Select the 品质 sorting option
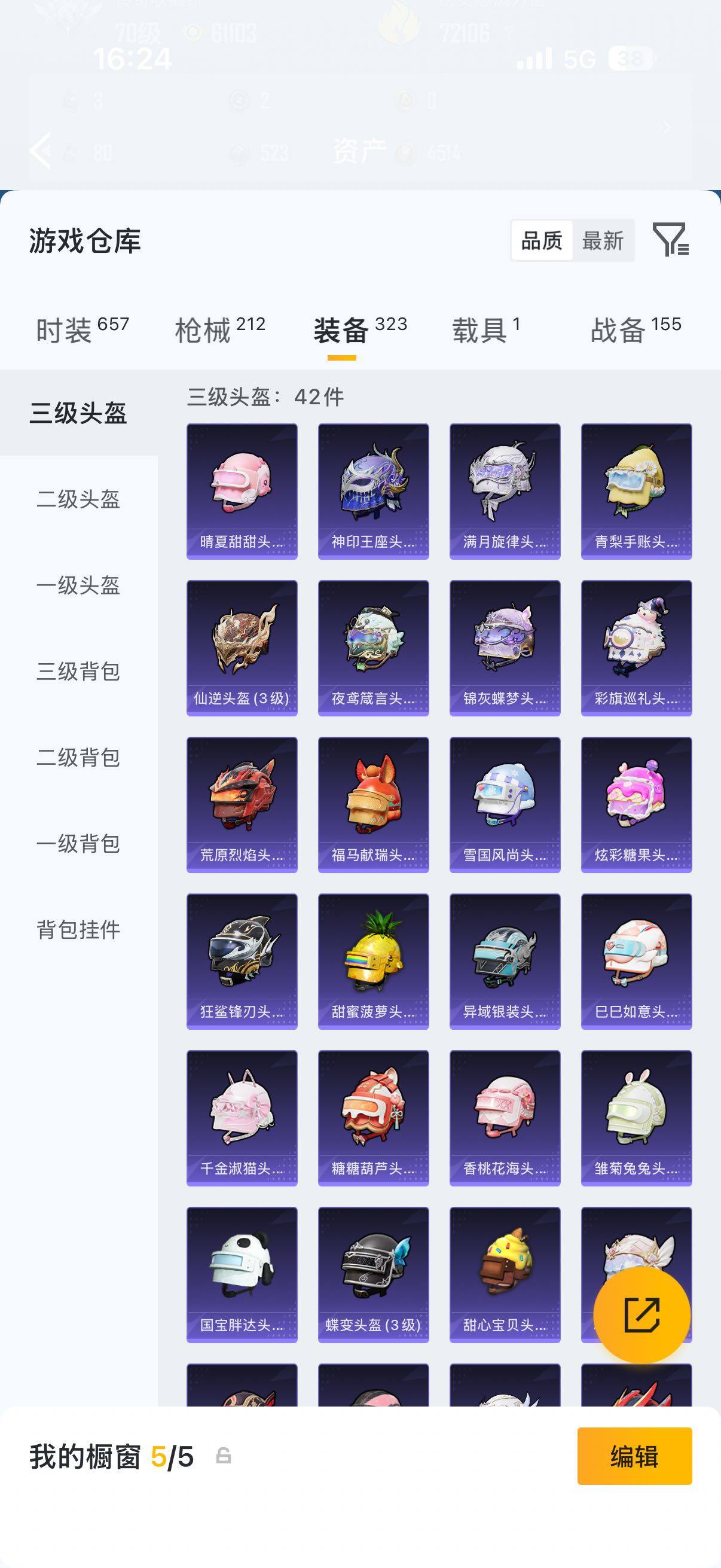The image size is (721, 1568). tap(542, 240)
